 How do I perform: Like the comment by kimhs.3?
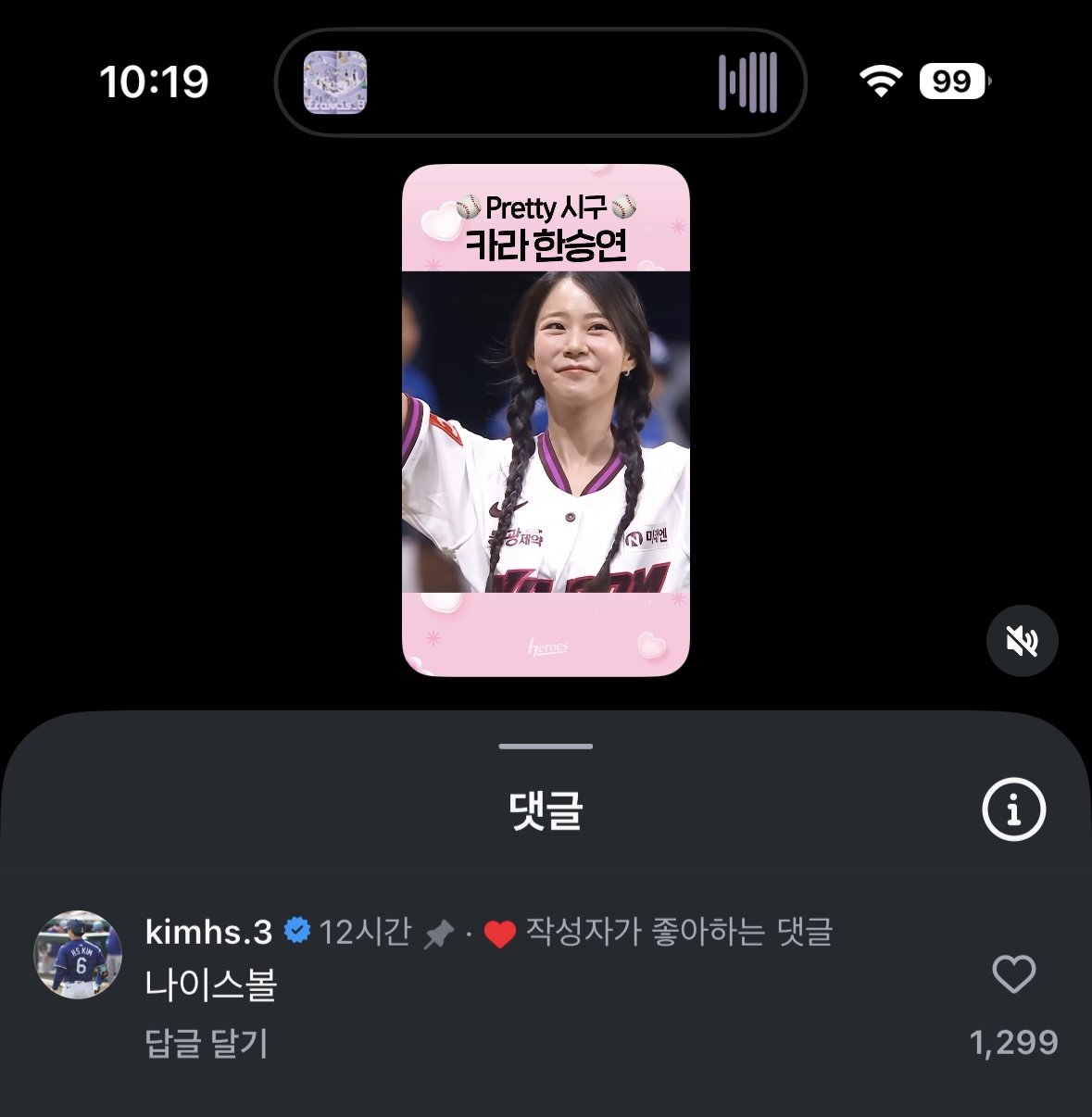coord(1013,974)
